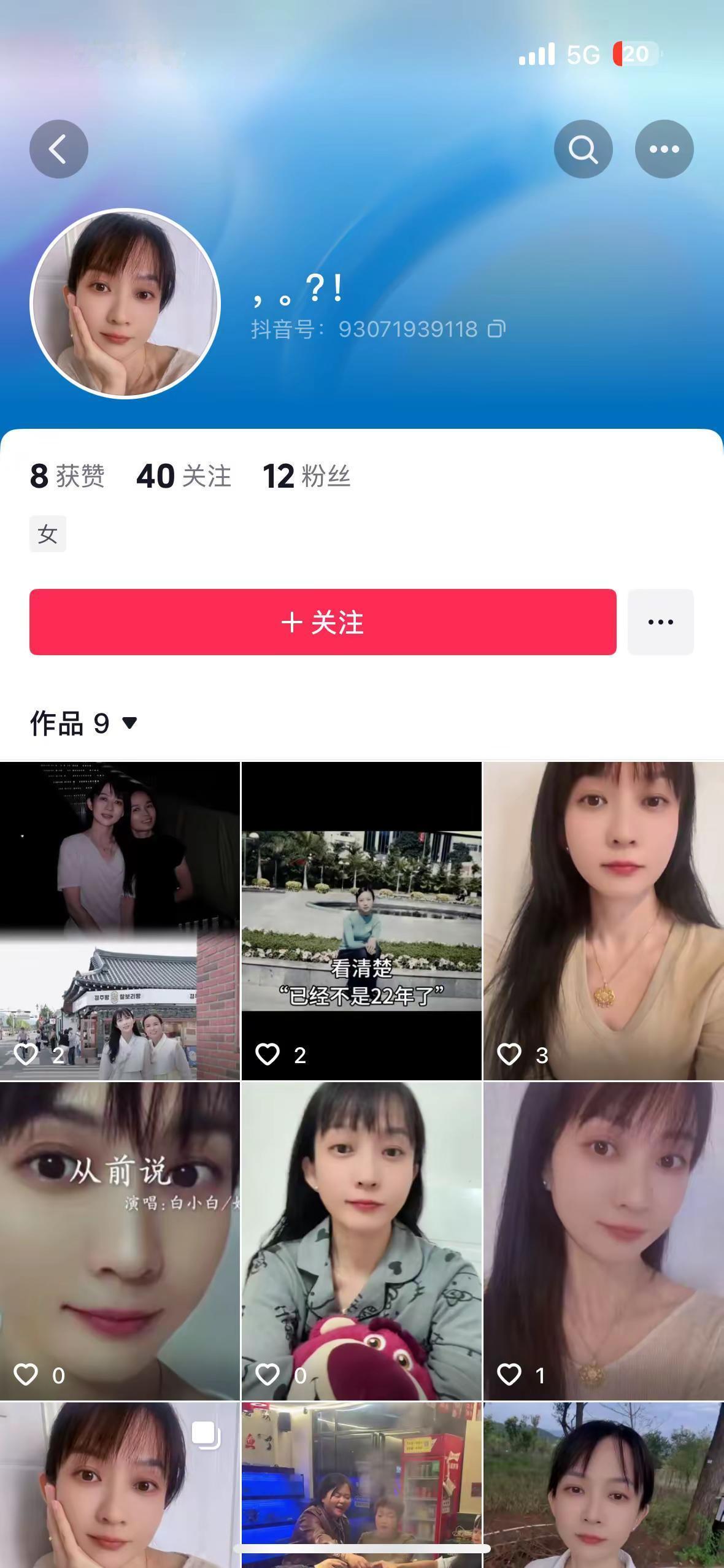The image size is (724, 1568).
Task: Open search from the profile header
Action: [582, 148]
